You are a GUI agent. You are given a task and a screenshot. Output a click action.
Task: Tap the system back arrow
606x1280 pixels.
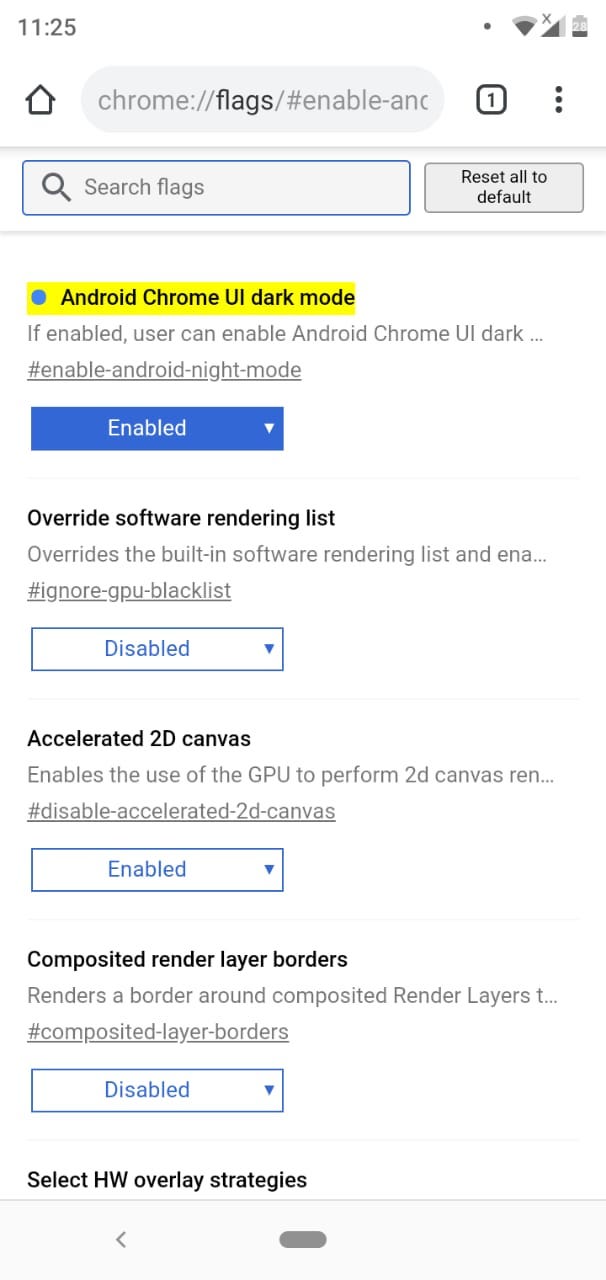121,1240
